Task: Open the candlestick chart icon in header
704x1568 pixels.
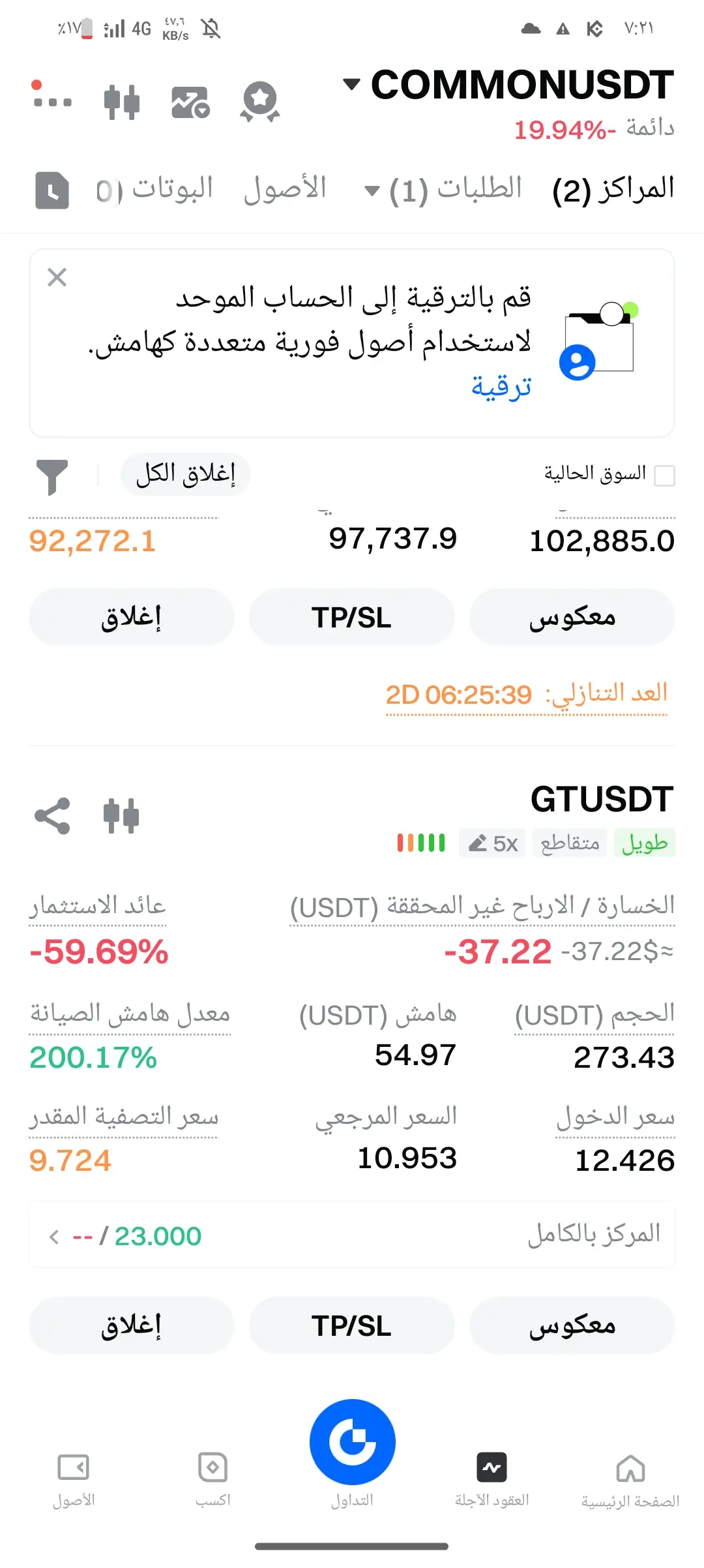Action: pos(122,102)
